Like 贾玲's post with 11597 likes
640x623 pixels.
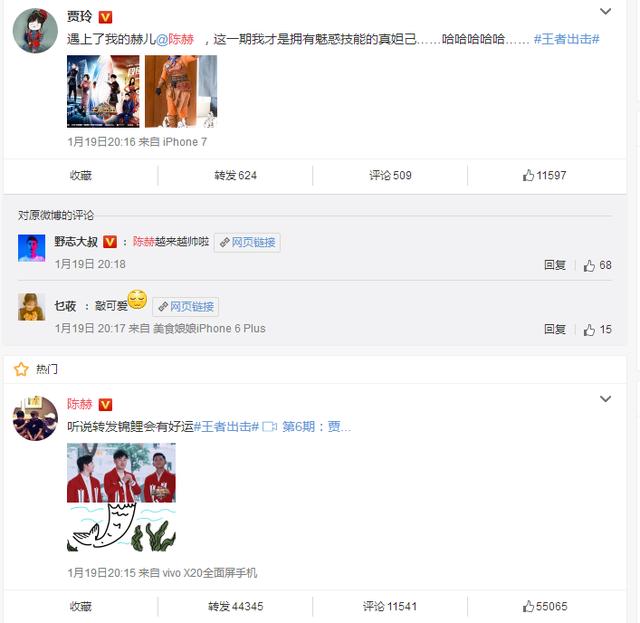tap(545, 175)
